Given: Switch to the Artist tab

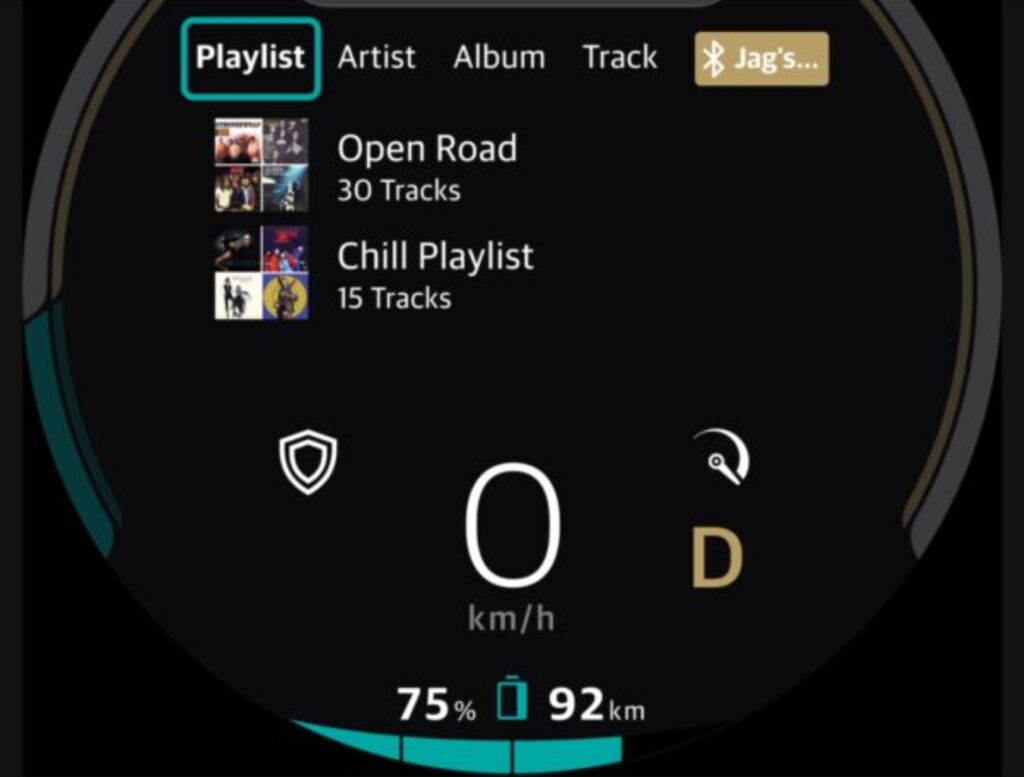Looking at the screenshot, I should coord(376,58).
